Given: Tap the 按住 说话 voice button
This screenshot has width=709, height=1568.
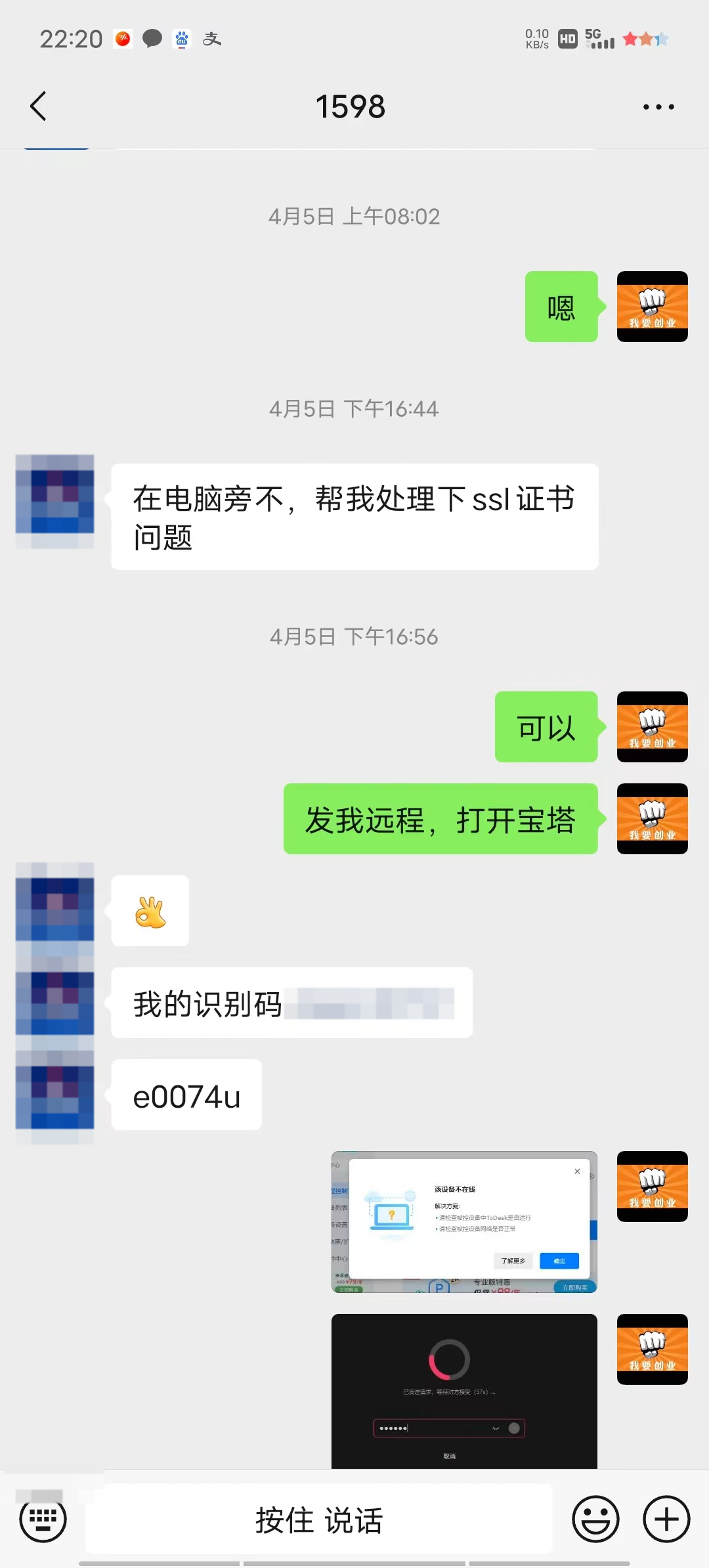Looking at the screenshot, I should point(319,1519).
